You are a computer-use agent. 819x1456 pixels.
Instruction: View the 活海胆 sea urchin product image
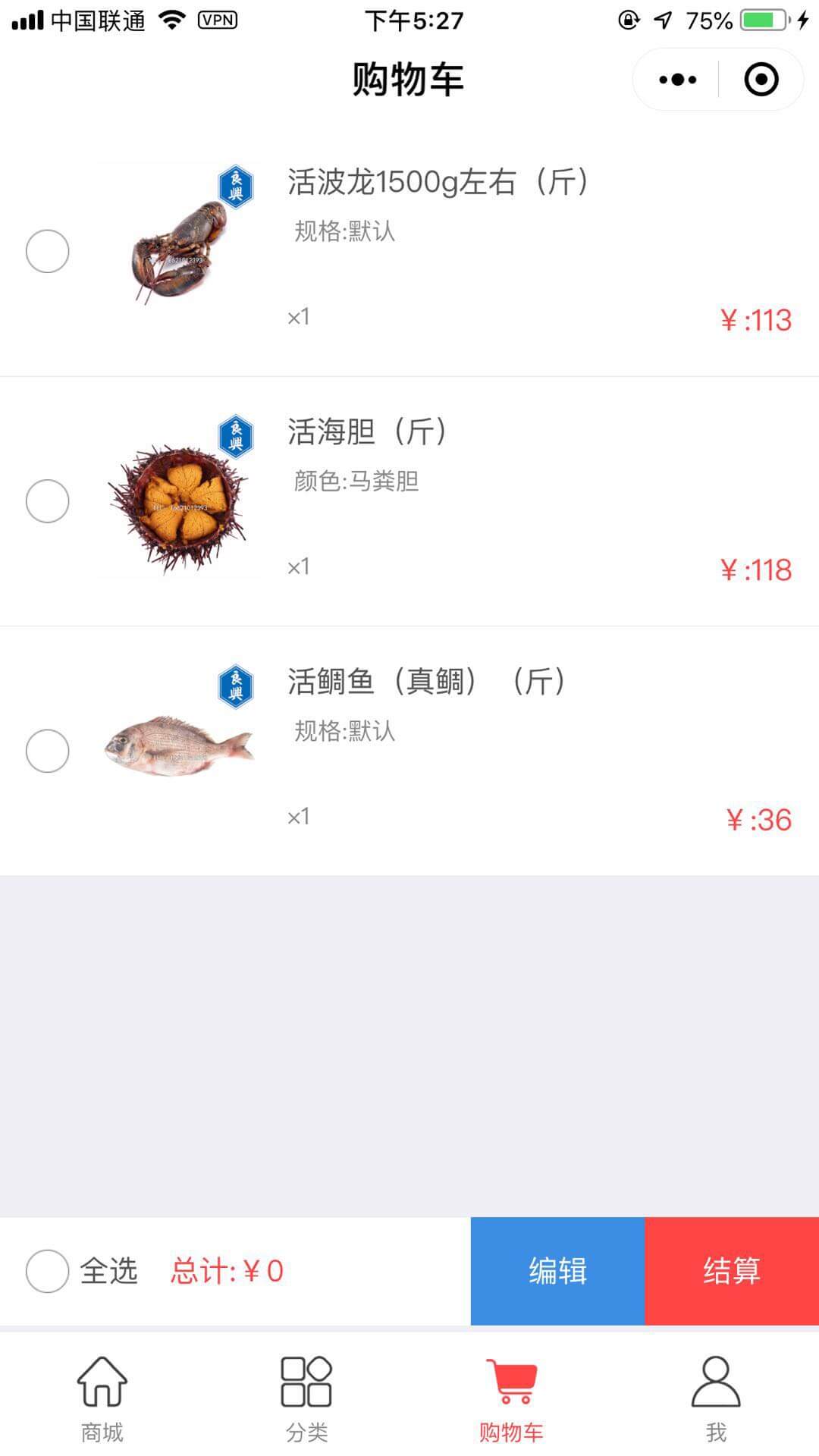tap(180, 497)
